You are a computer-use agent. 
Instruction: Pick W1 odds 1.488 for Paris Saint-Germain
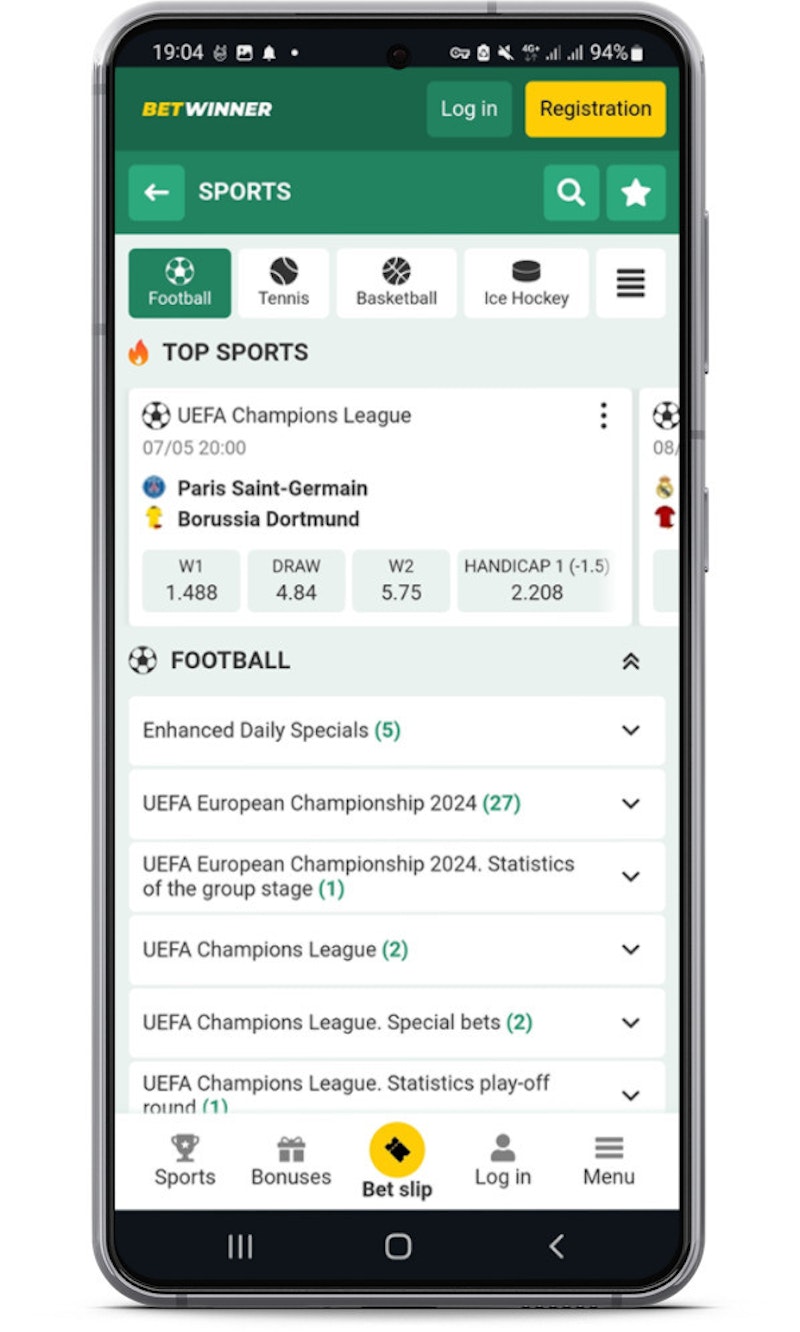click(191, 581)
